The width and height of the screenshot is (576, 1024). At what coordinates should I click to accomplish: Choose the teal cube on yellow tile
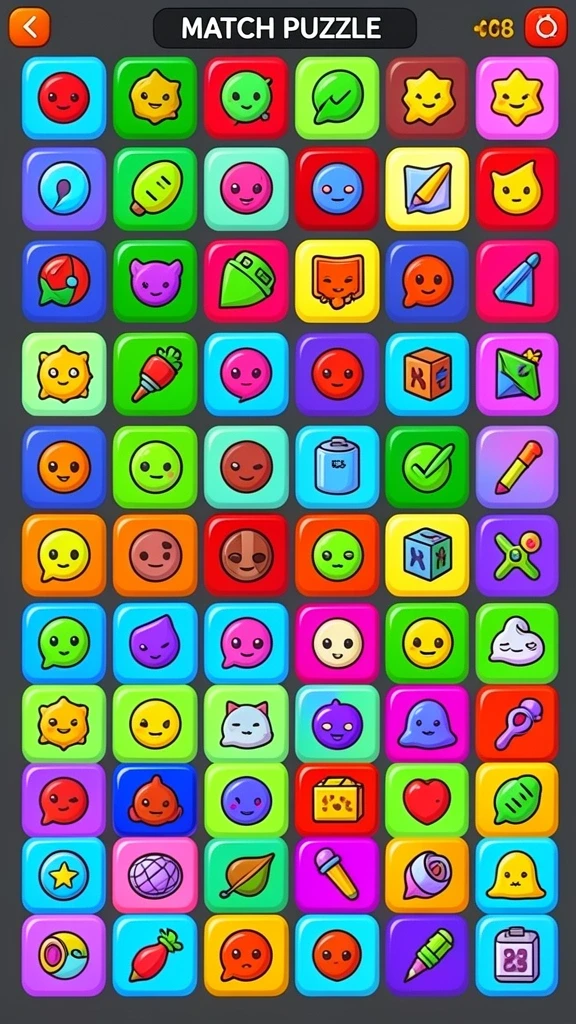427,554
